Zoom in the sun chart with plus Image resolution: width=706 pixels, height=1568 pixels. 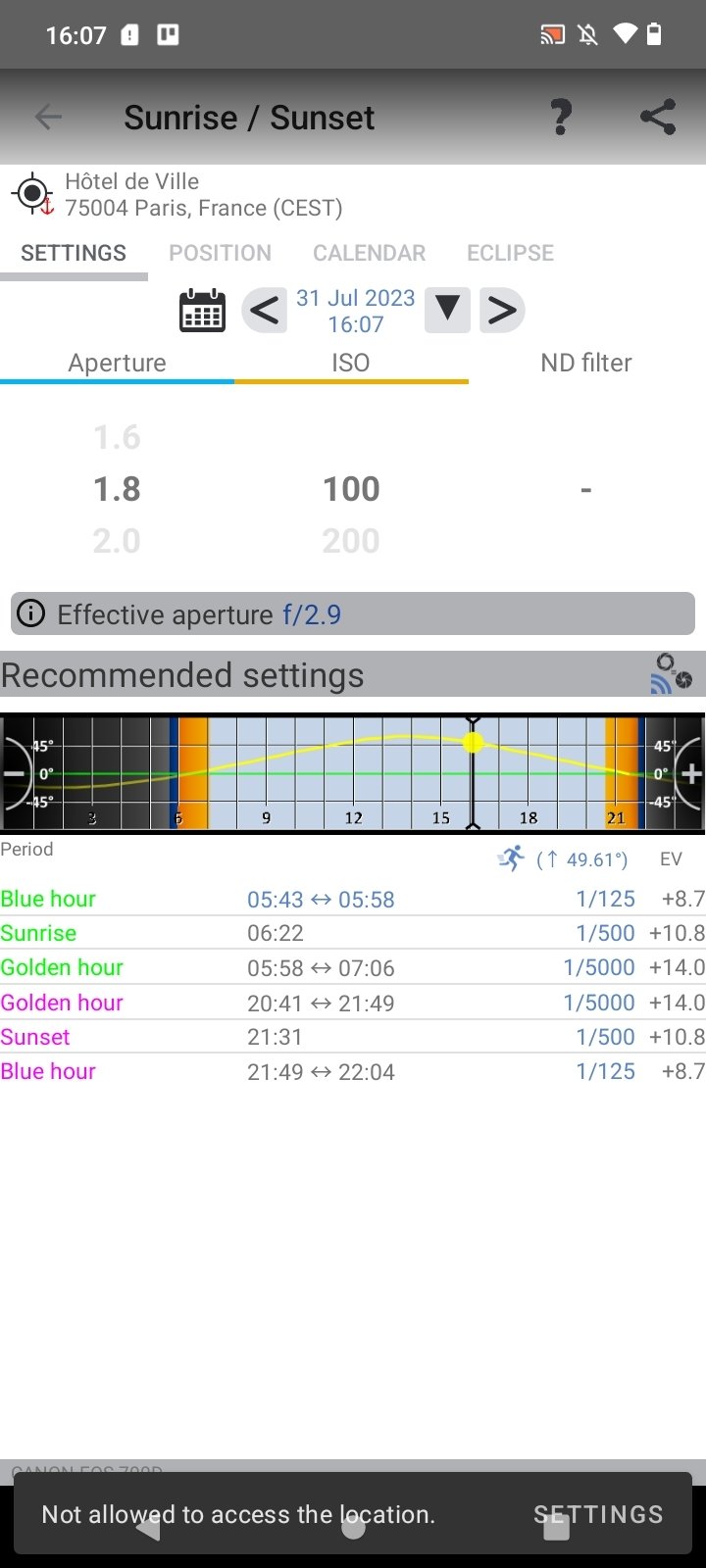point(690,773)
